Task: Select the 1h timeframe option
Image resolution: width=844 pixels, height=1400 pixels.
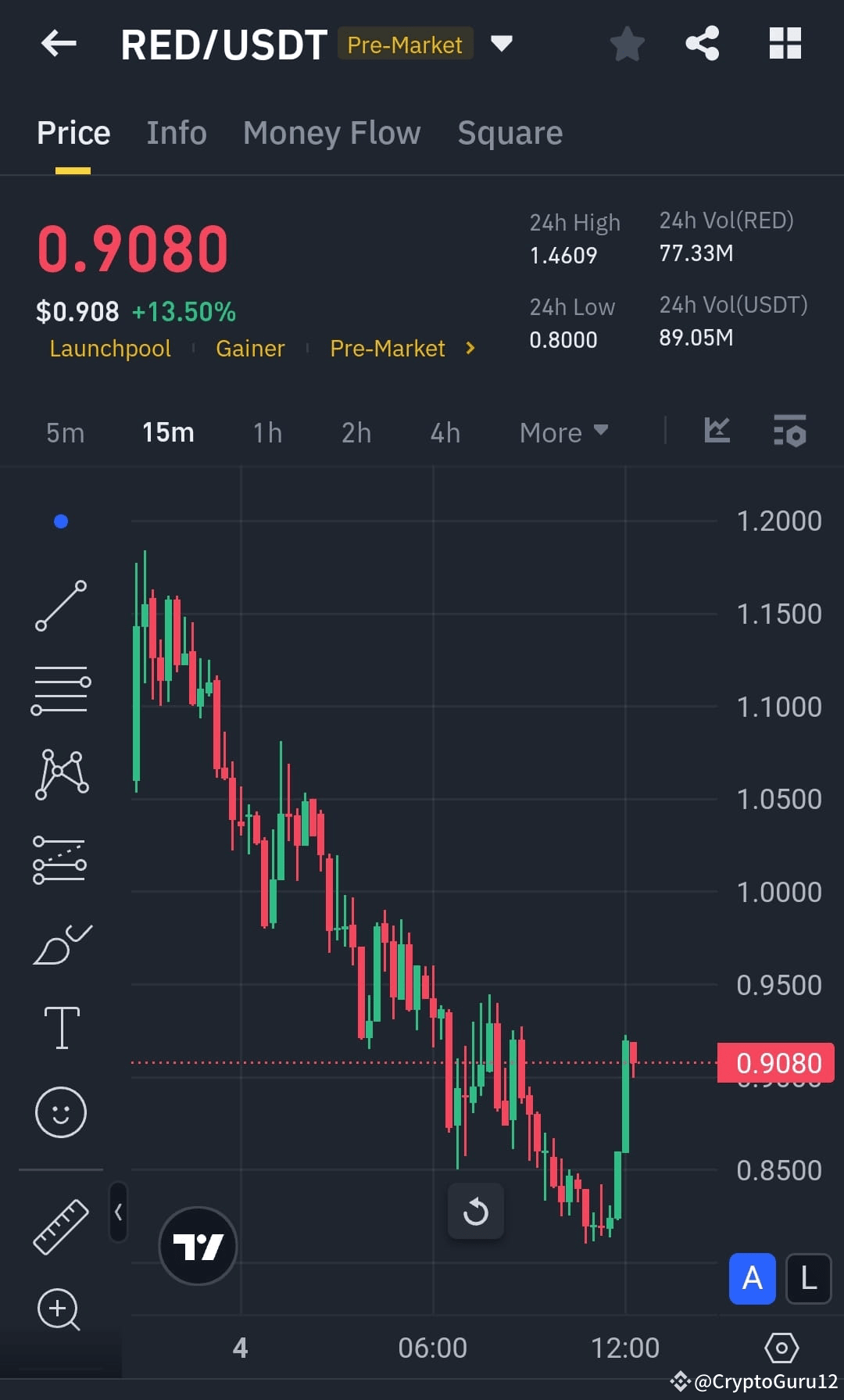Action: 266,432
